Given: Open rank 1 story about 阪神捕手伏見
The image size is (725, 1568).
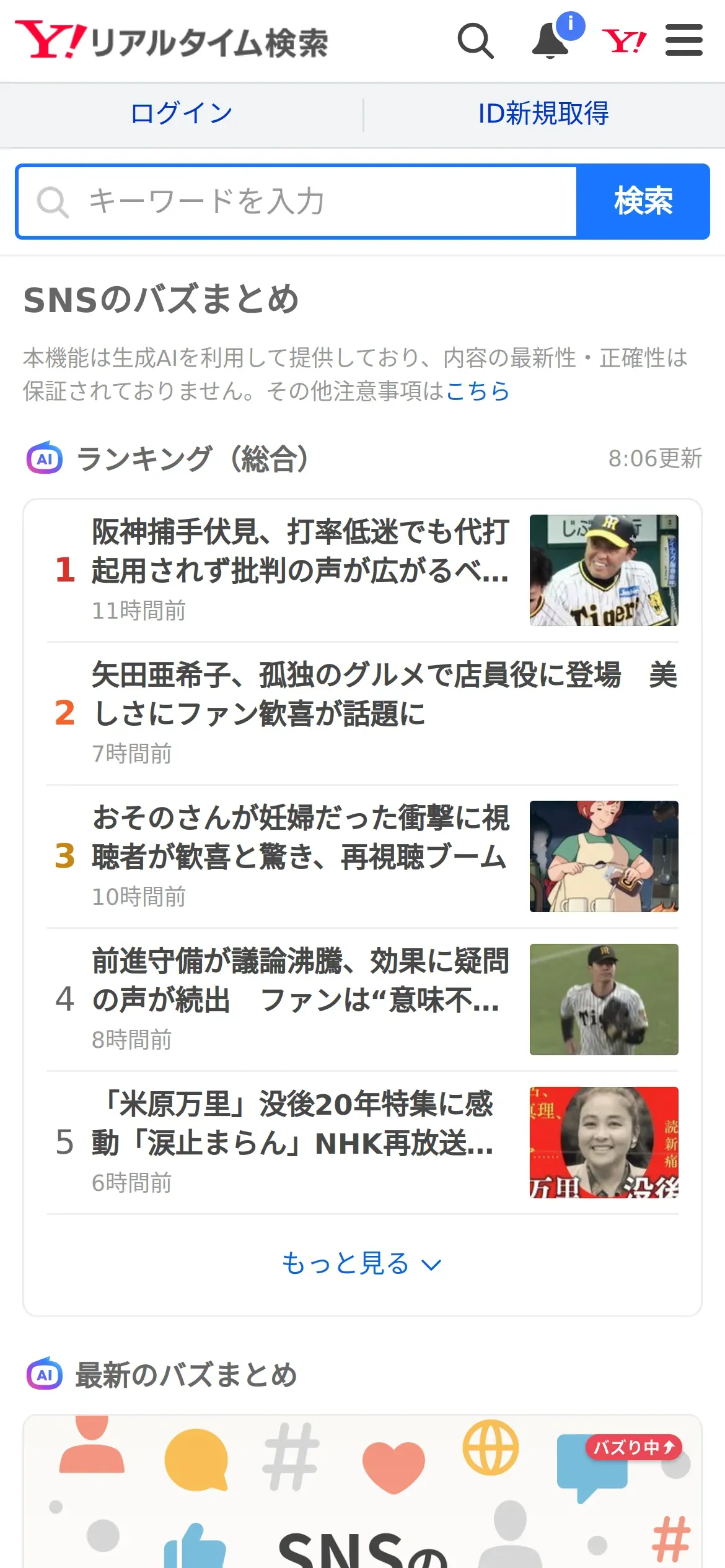Looking at the screenshot, I should [x=362, y=570].
